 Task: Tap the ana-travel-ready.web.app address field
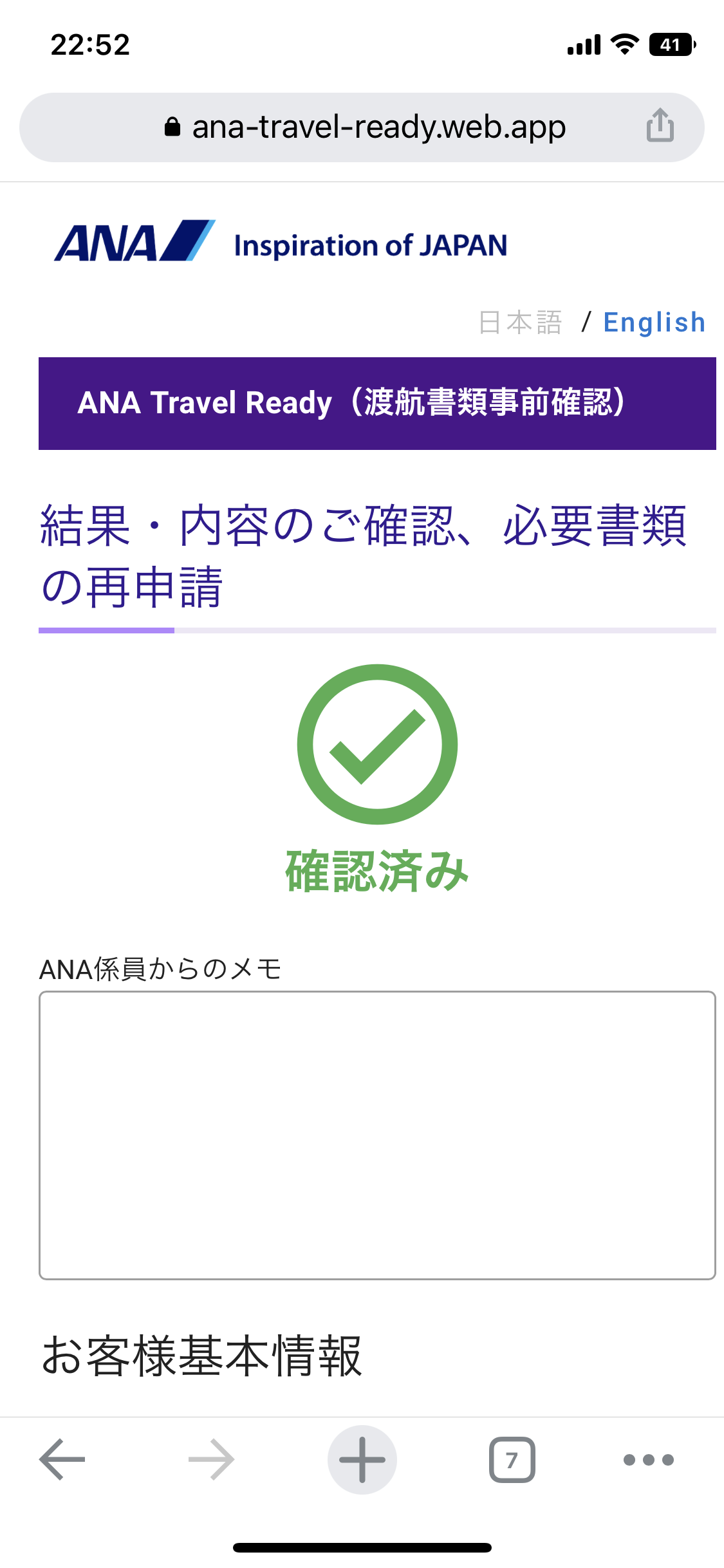pyautogui.click(x=362, y=127)
